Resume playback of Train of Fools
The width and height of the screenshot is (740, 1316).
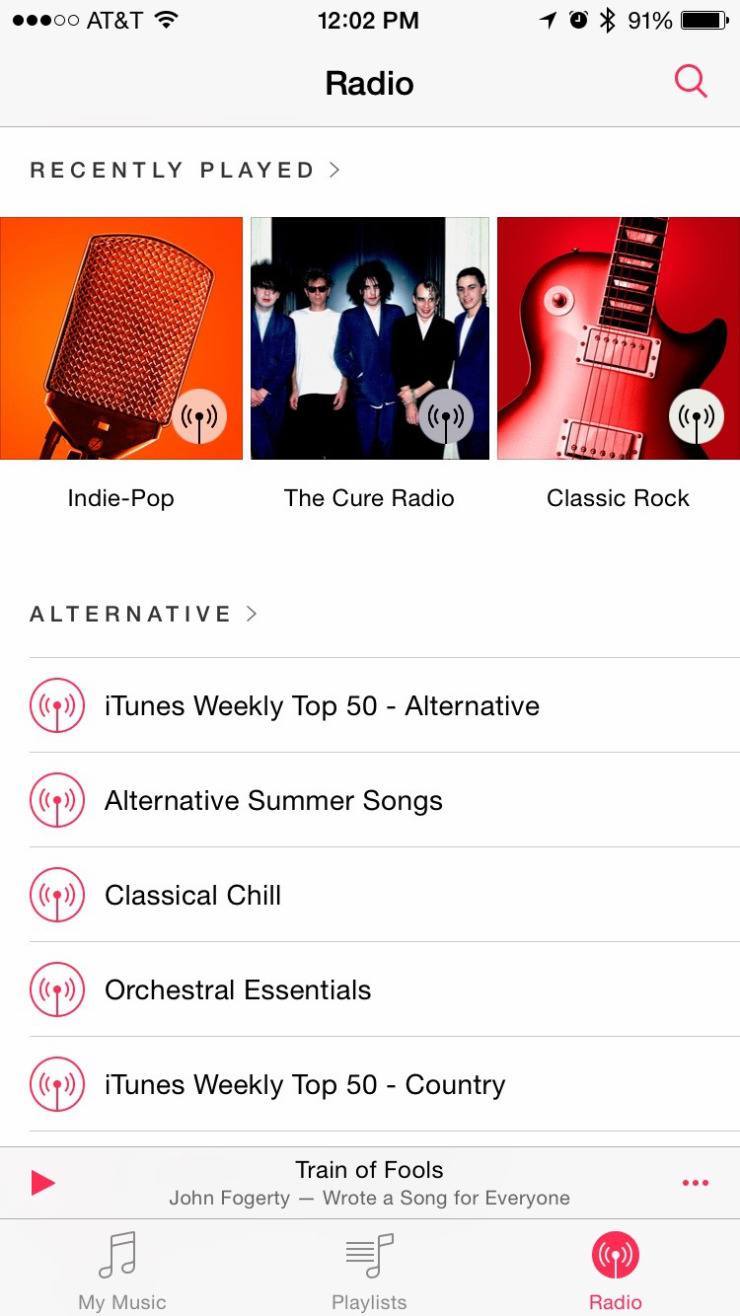pyautogui.click(x=43, y=1183)
